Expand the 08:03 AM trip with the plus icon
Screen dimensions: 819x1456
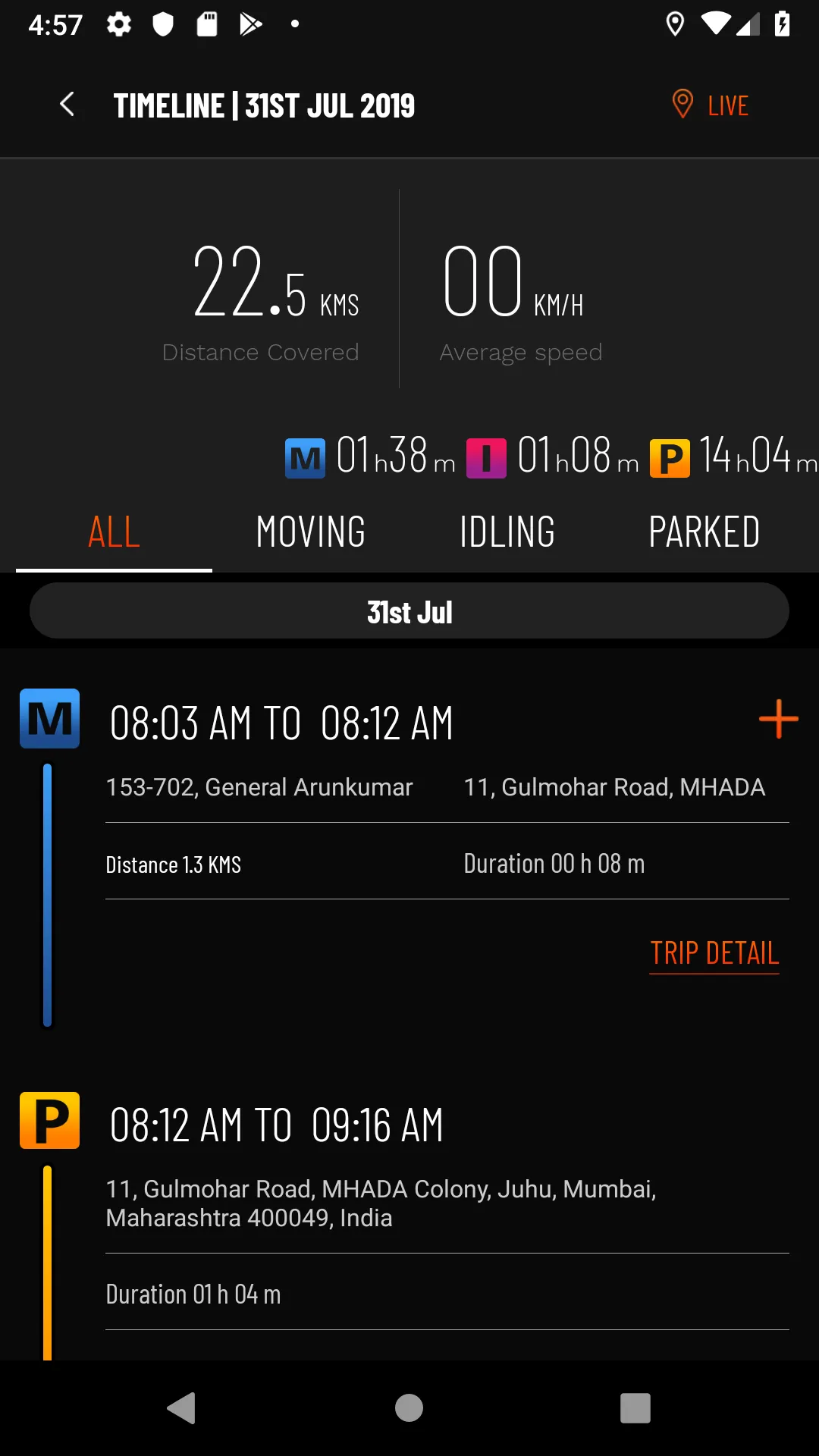pos(778,718)
